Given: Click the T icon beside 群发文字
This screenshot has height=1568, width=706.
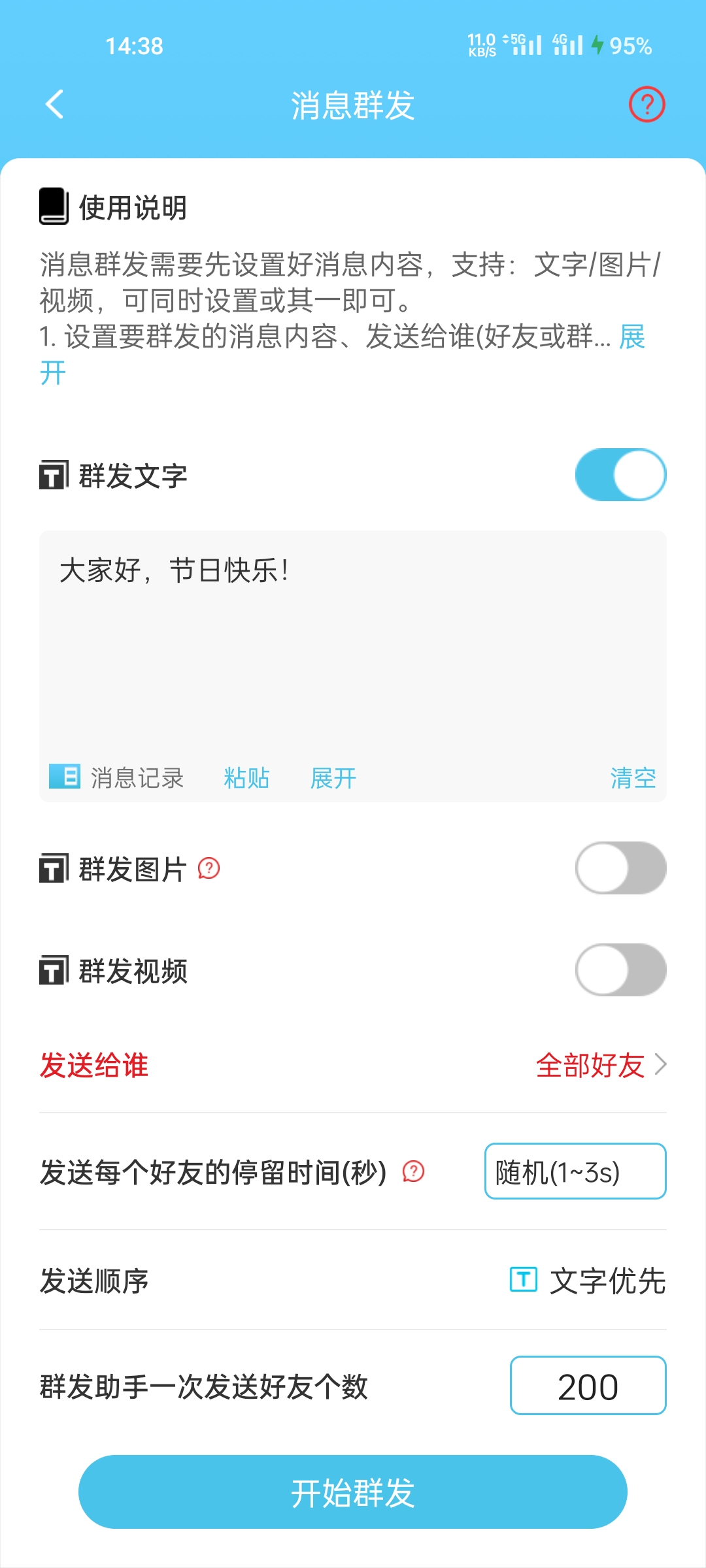Looking at the screenshot, I should [x=54, y=476].
